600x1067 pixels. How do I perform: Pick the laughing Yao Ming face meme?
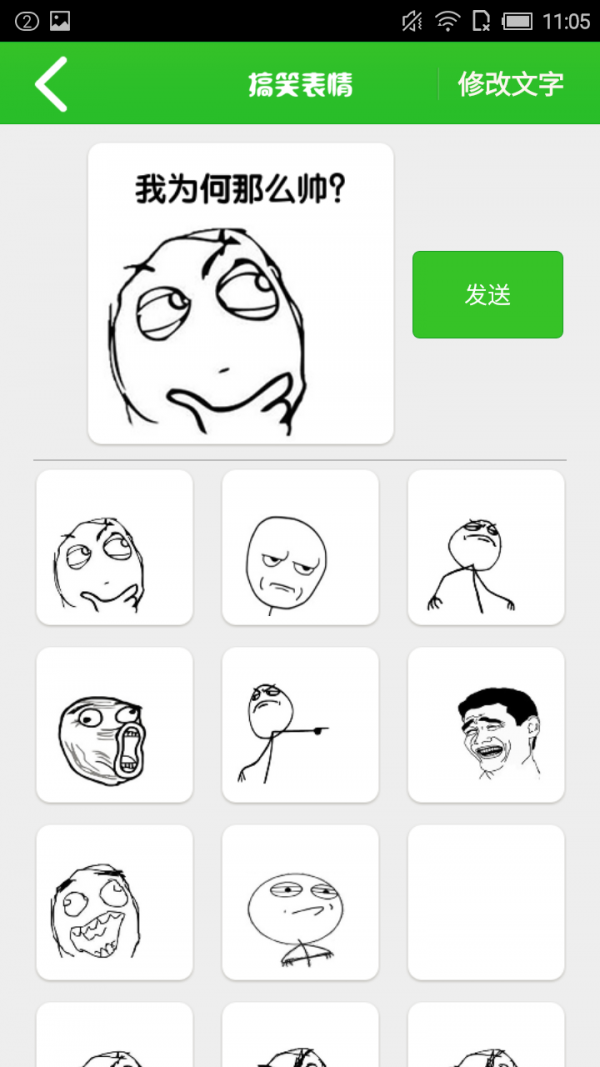coord(486,725)
